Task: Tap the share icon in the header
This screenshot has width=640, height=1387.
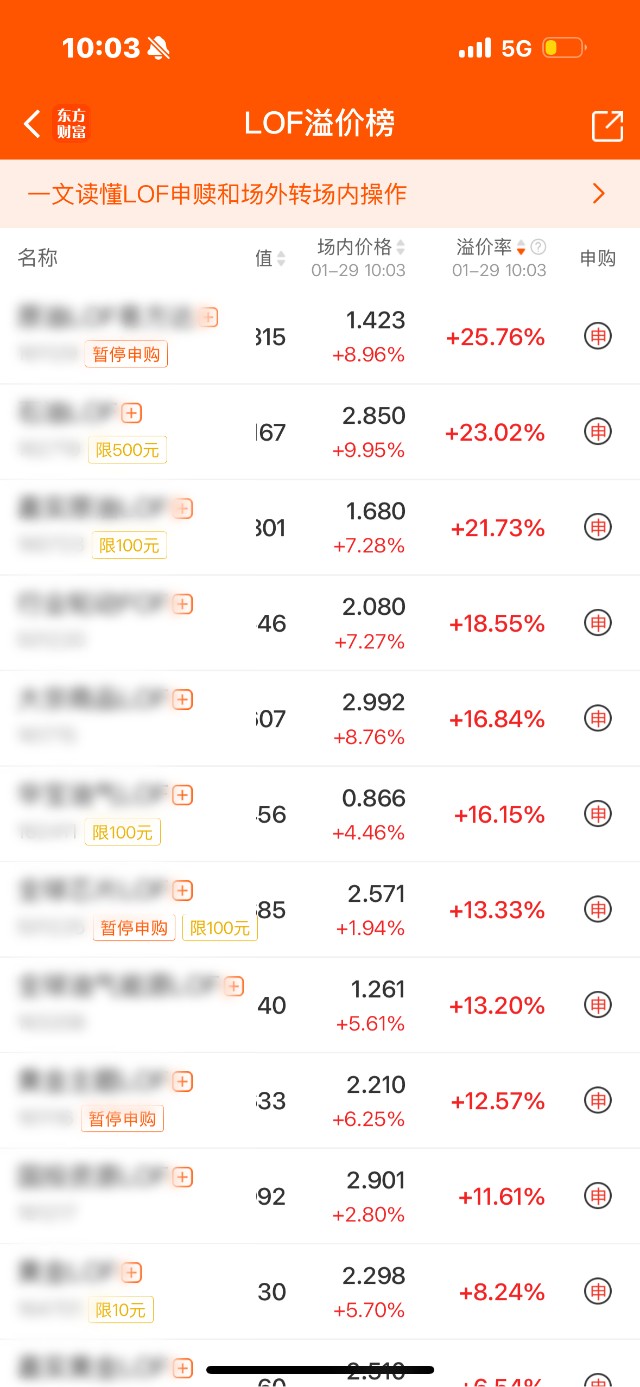Action: pos(607,125)
